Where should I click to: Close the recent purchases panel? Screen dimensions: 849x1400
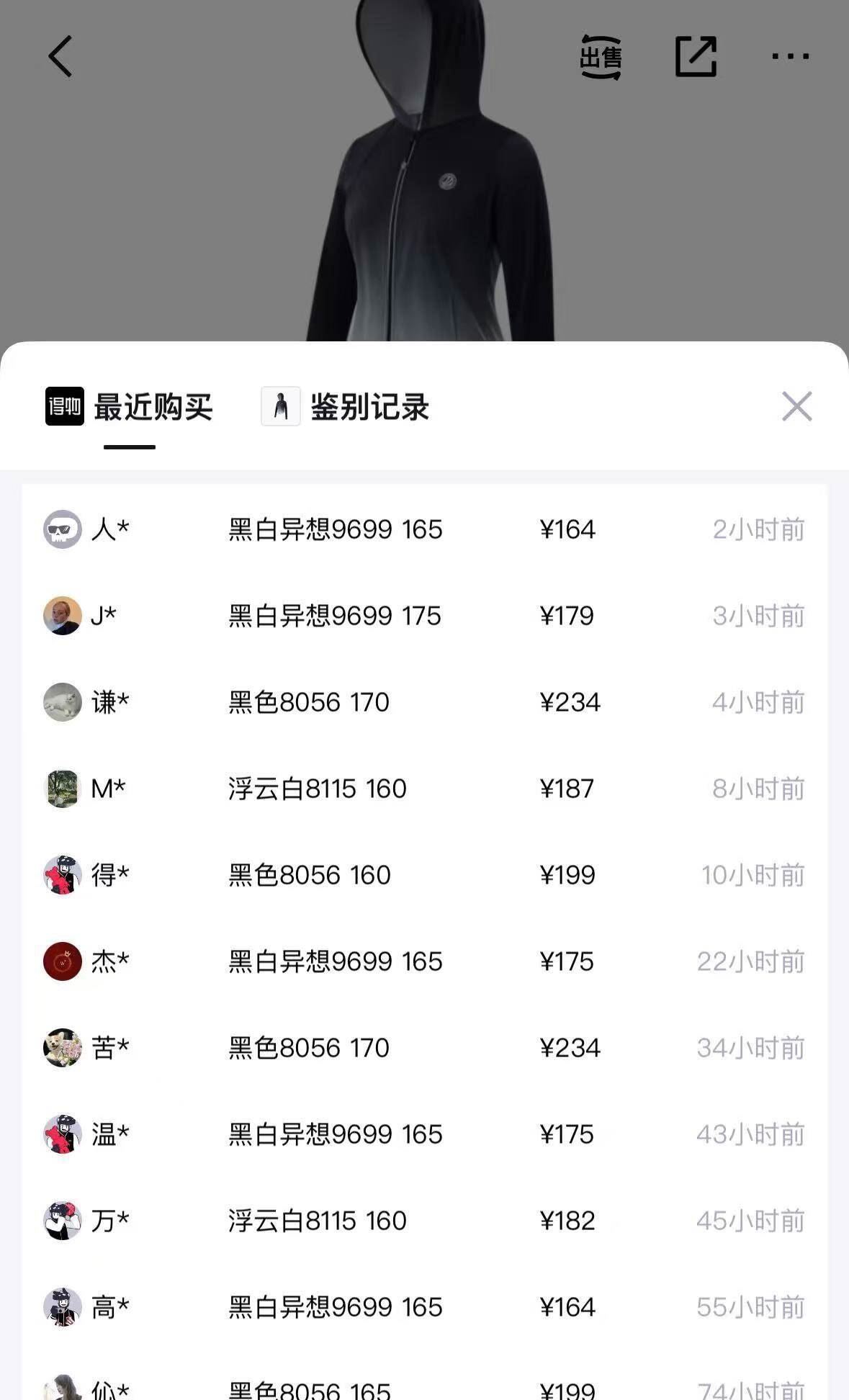click(796, 408)
